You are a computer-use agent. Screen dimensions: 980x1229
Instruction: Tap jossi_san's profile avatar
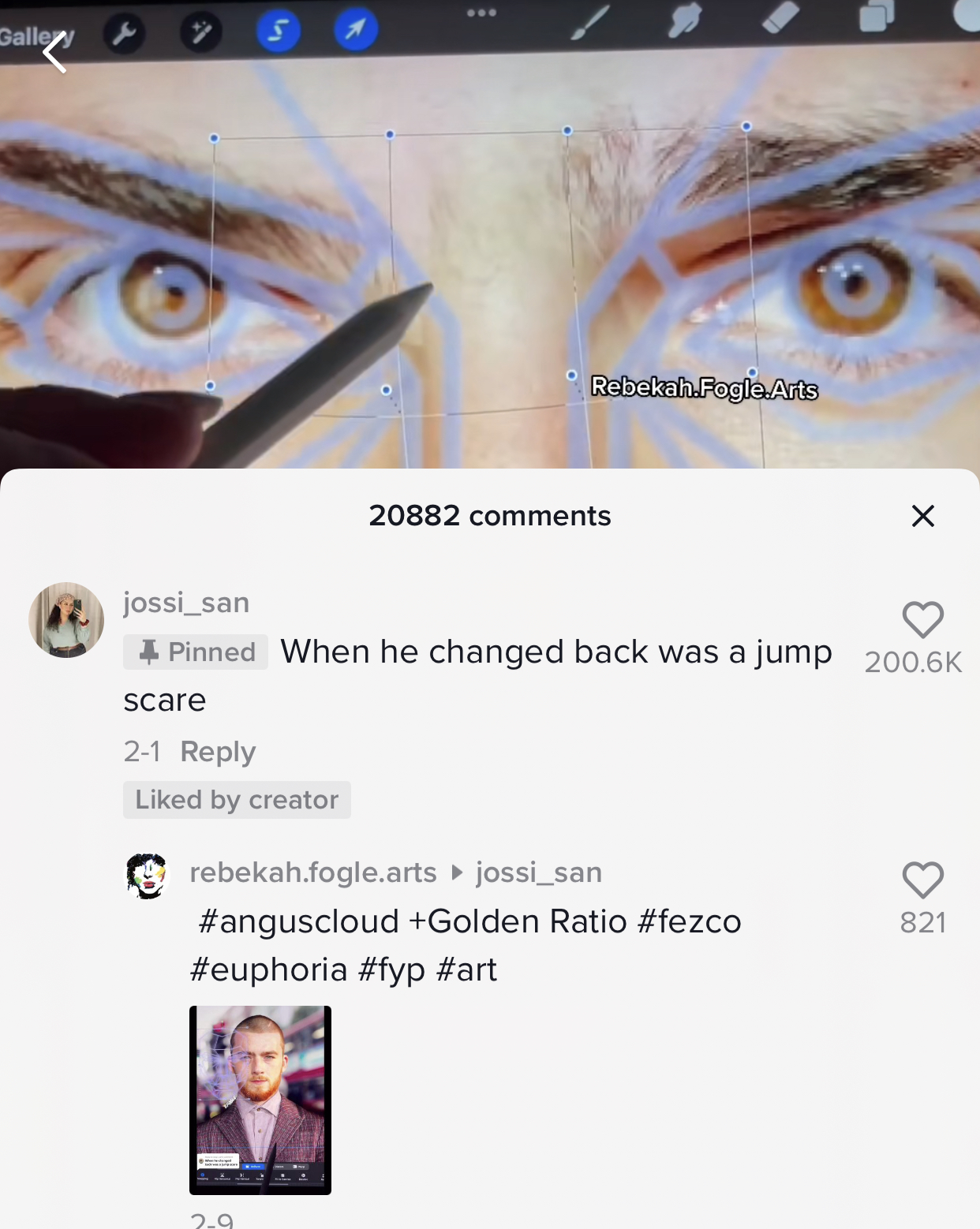coord(66,620)
